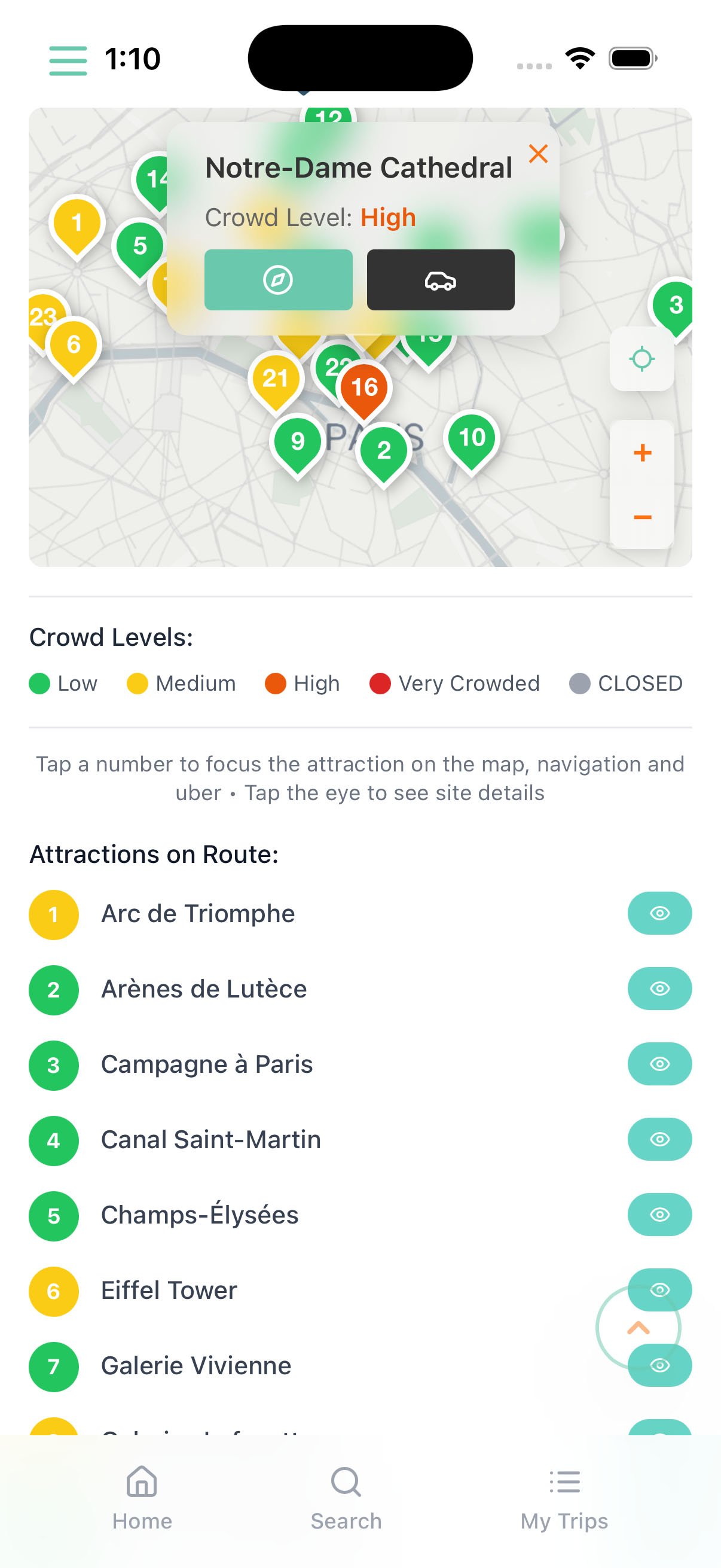Tap yellow map marker 21
721x1568 pixels.
(276, 377)
